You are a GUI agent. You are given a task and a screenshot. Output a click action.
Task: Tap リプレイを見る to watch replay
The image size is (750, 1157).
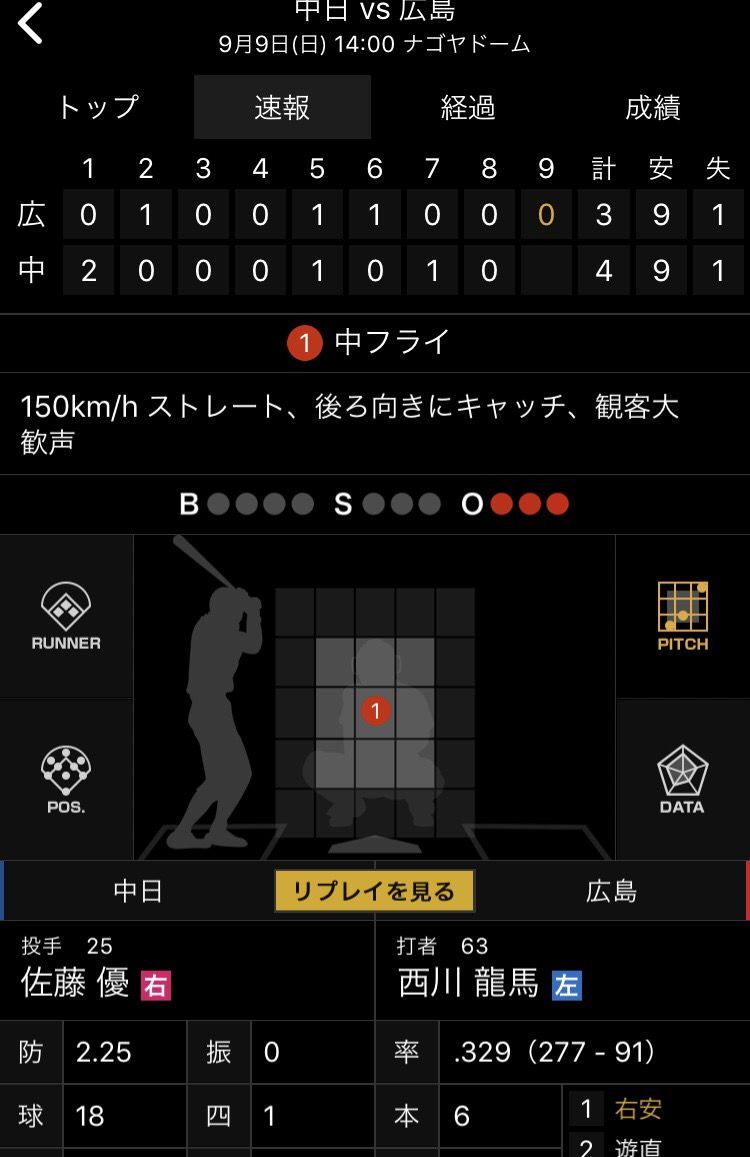click(374, 891)
